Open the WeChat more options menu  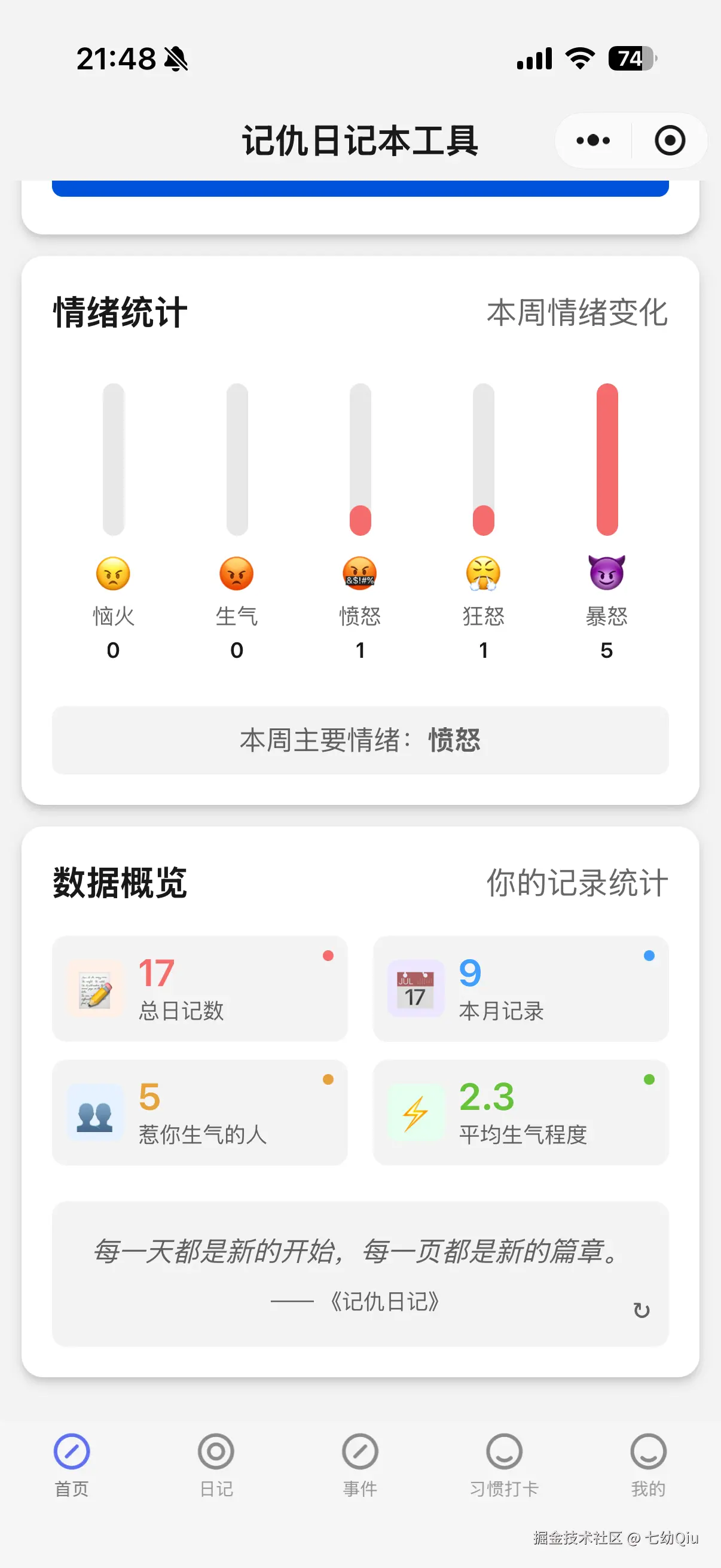(592, 139)
